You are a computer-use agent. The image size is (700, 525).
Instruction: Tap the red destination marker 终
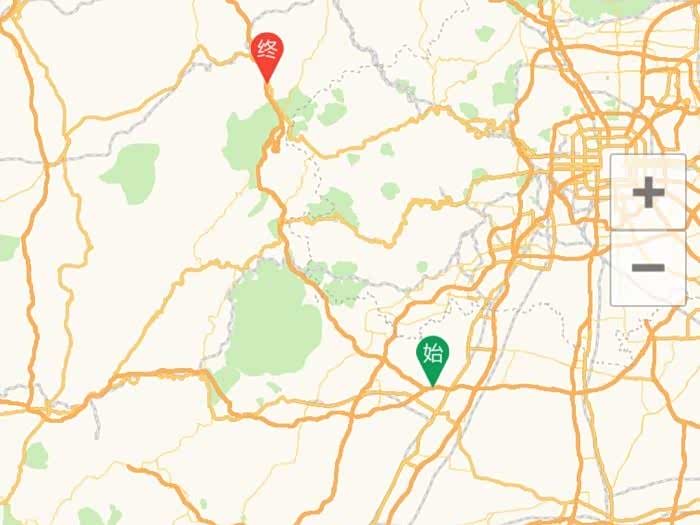click(x=267, y=52)
